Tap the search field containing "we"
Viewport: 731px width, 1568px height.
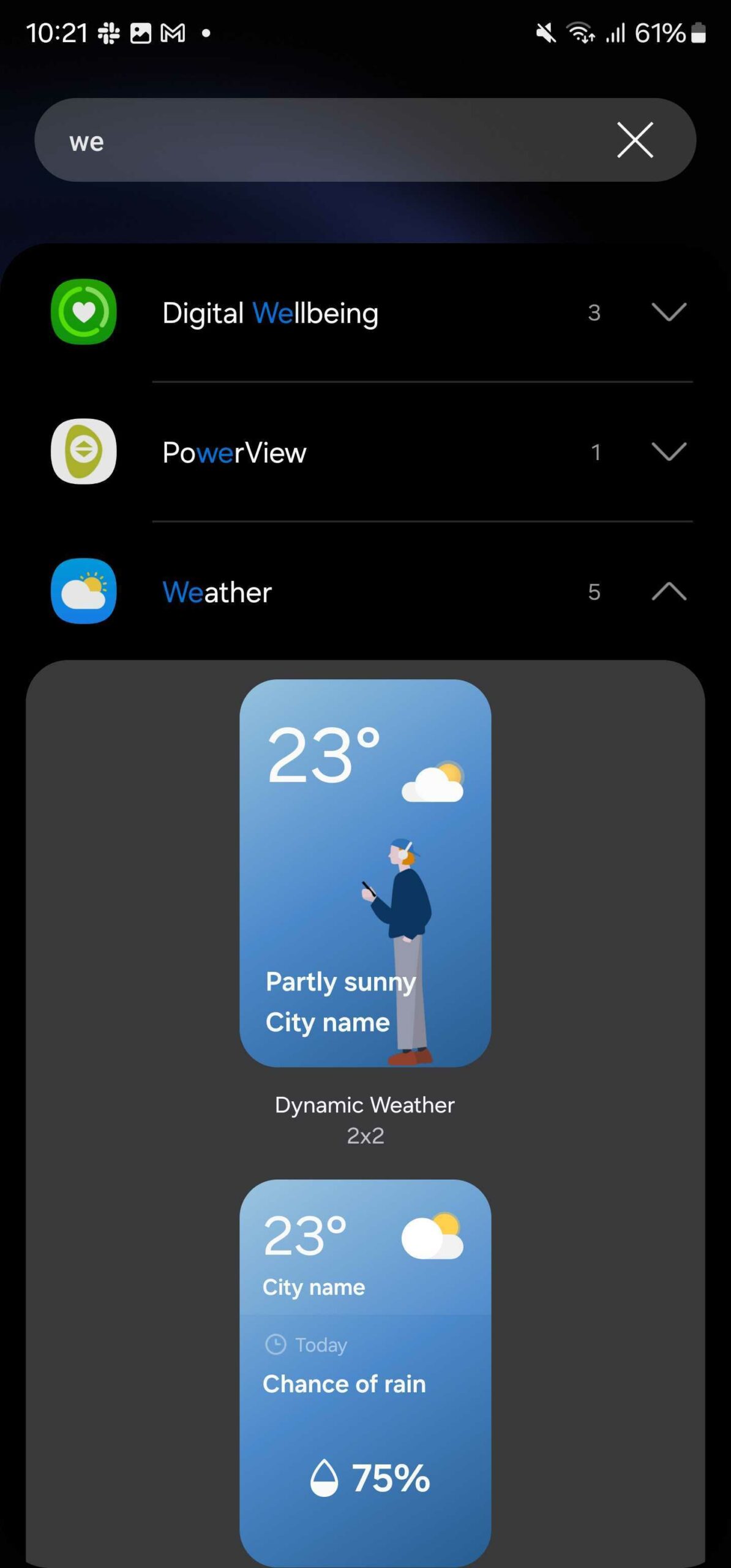(x=318, y=141)
